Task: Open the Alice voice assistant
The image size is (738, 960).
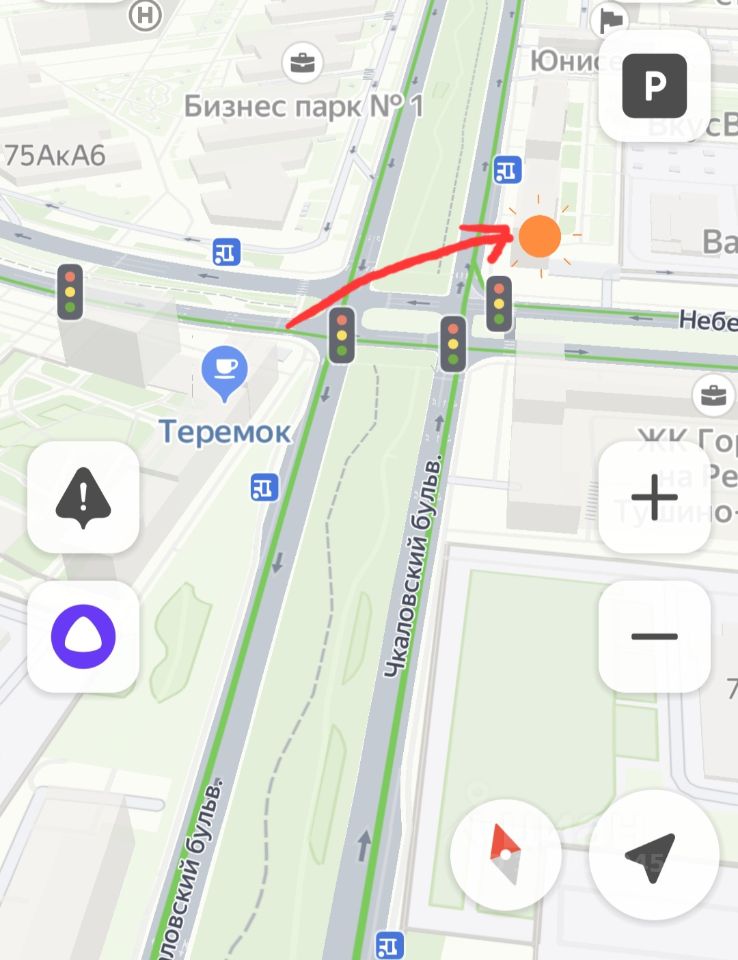Action: pyautogui.click(x=83, y=636)
